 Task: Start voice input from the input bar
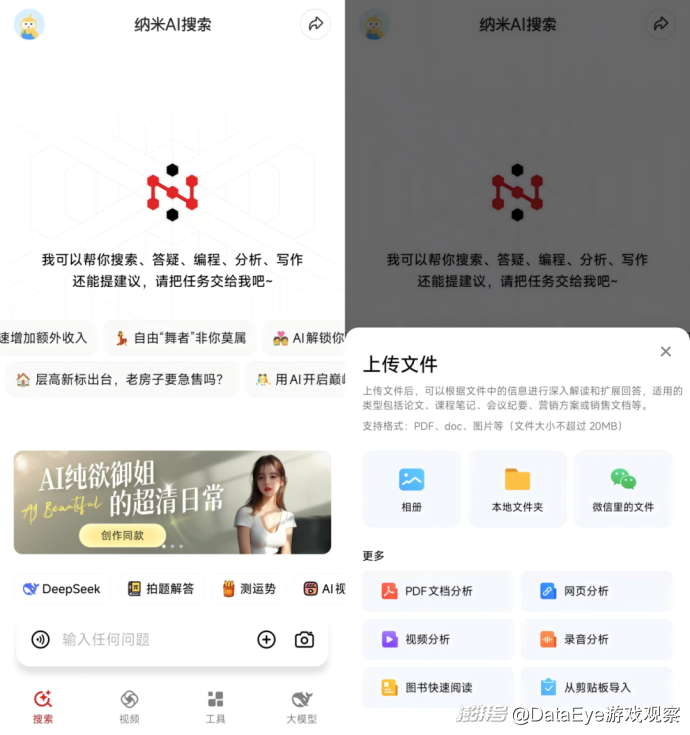[40, 639]
